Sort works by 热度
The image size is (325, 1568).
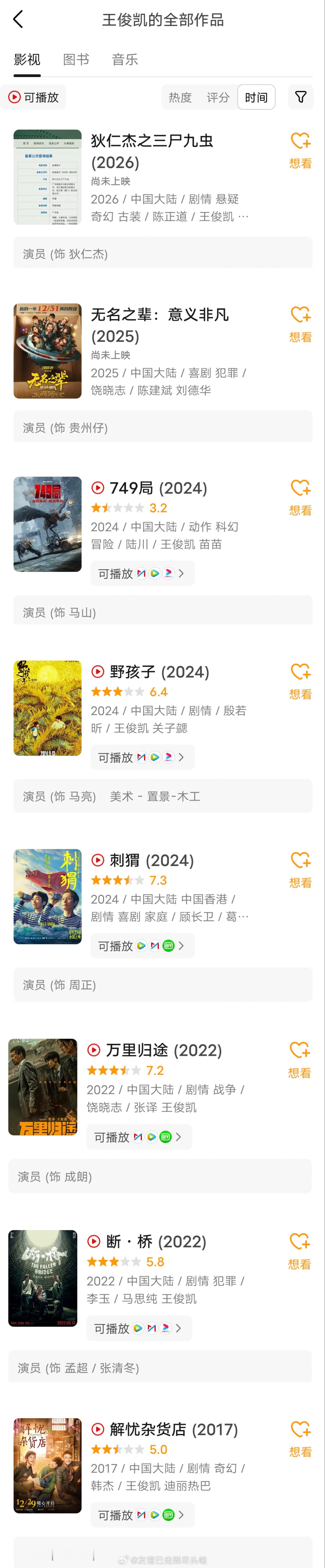point(180,97)
